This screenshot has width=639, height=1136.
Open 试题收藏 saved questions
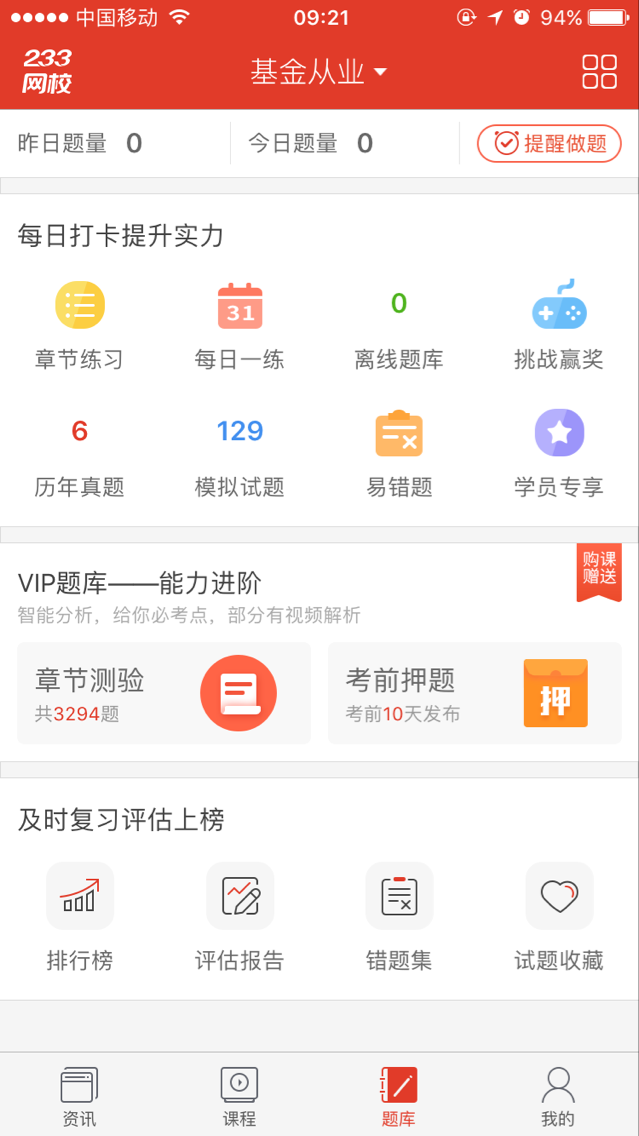[x=559, y=917]
